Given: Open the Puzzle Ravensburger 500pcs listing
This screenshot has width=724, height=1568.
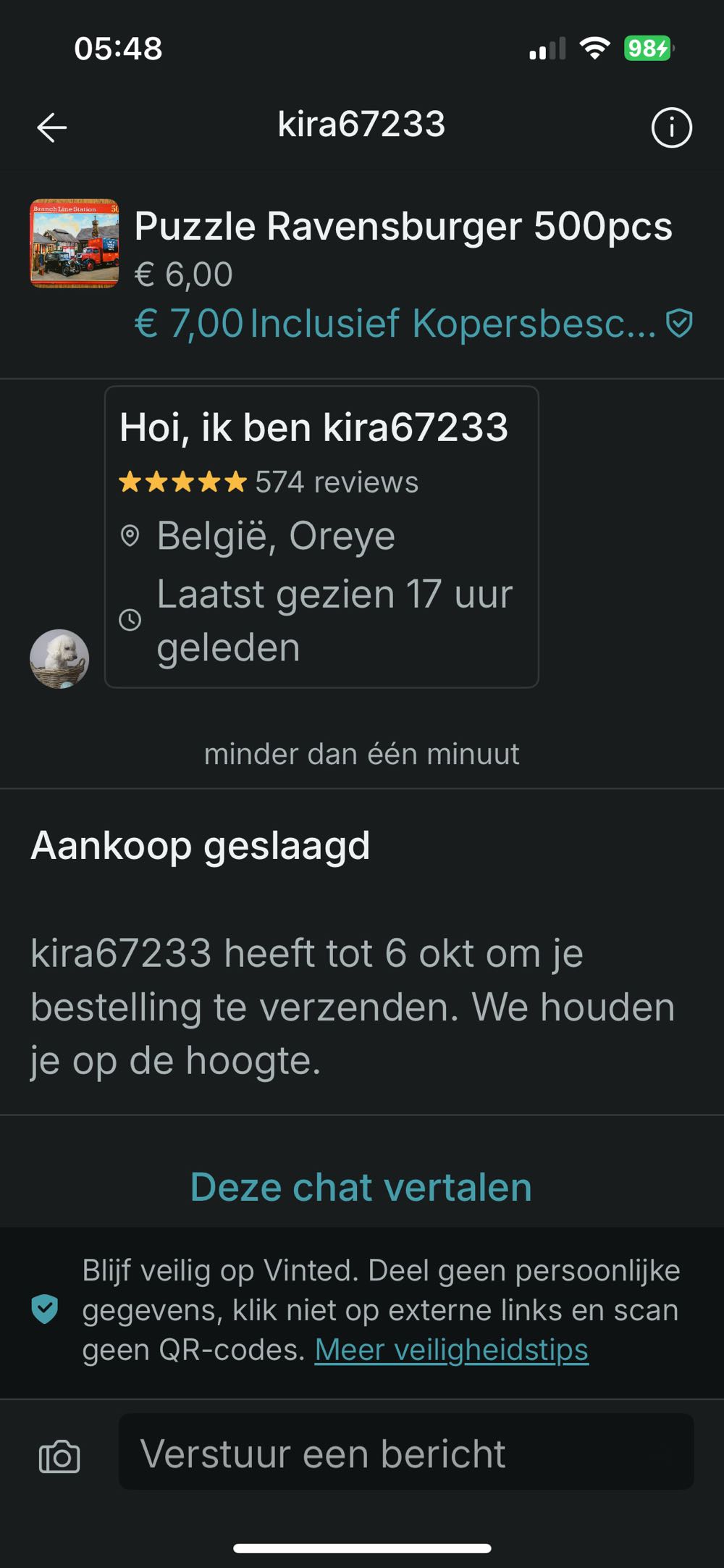Looking at the screenshot, I should [403, 227].
